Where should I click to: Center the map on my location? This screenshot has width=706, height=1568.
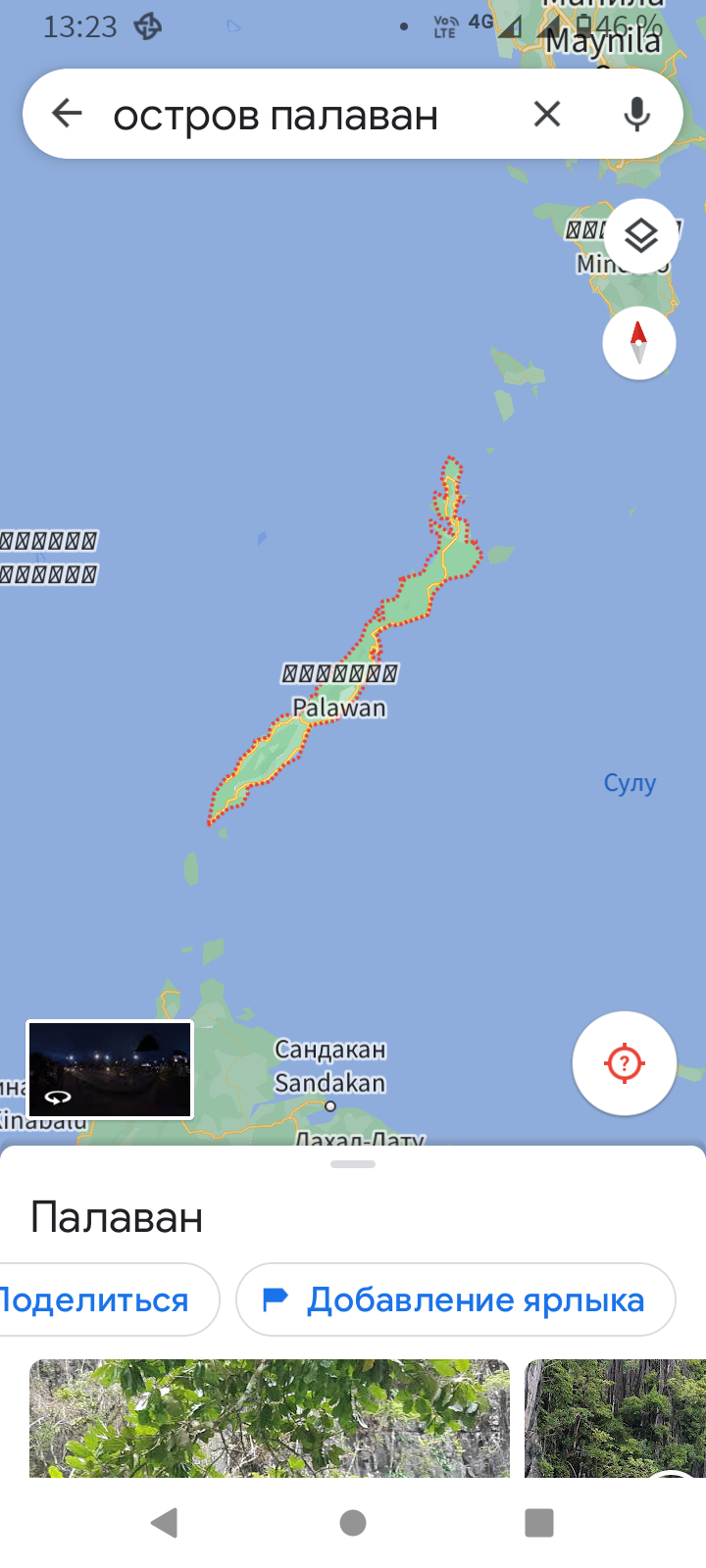pos(625,1063)
